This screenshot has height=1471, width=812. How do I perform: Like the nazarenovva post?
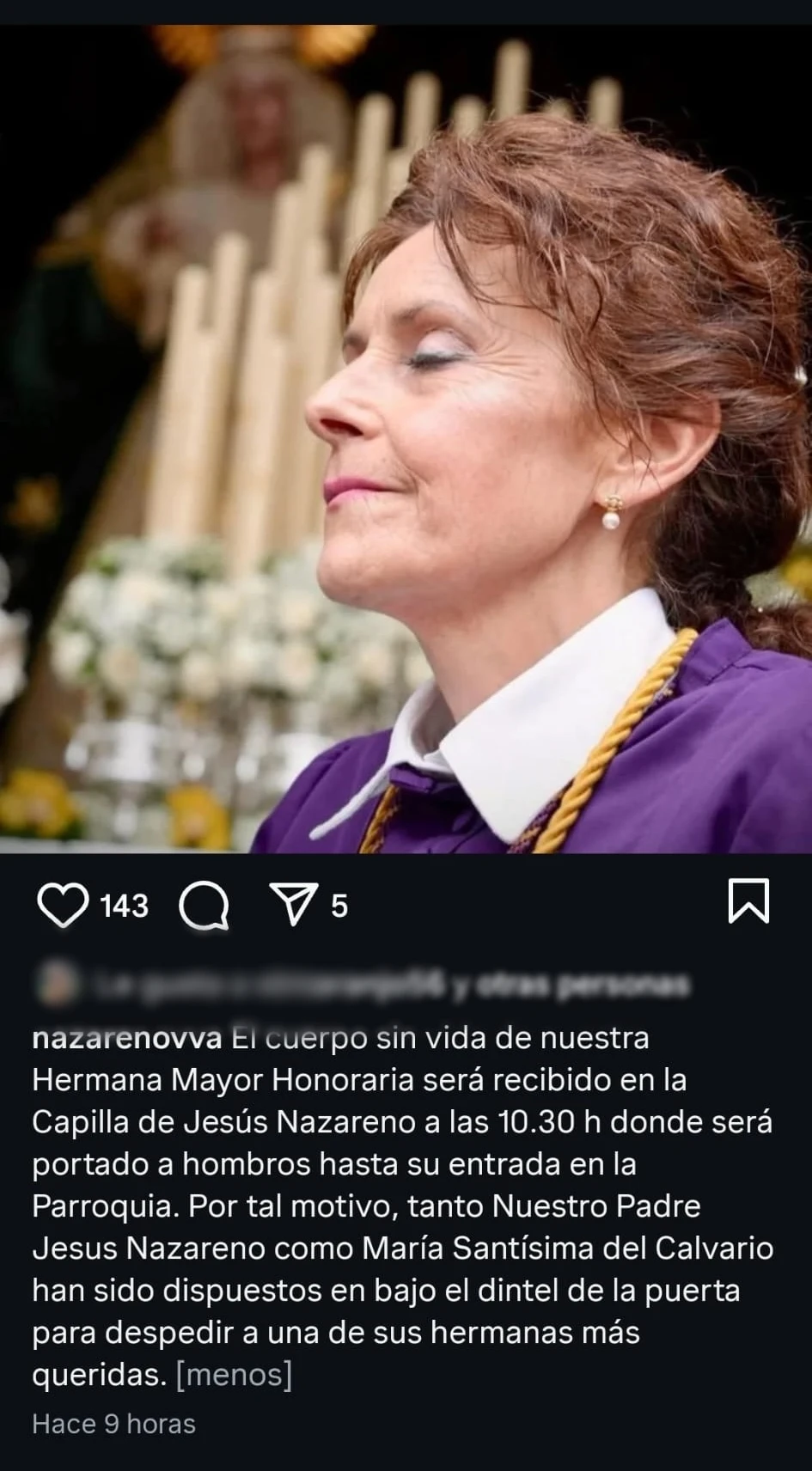pos(63,905)
